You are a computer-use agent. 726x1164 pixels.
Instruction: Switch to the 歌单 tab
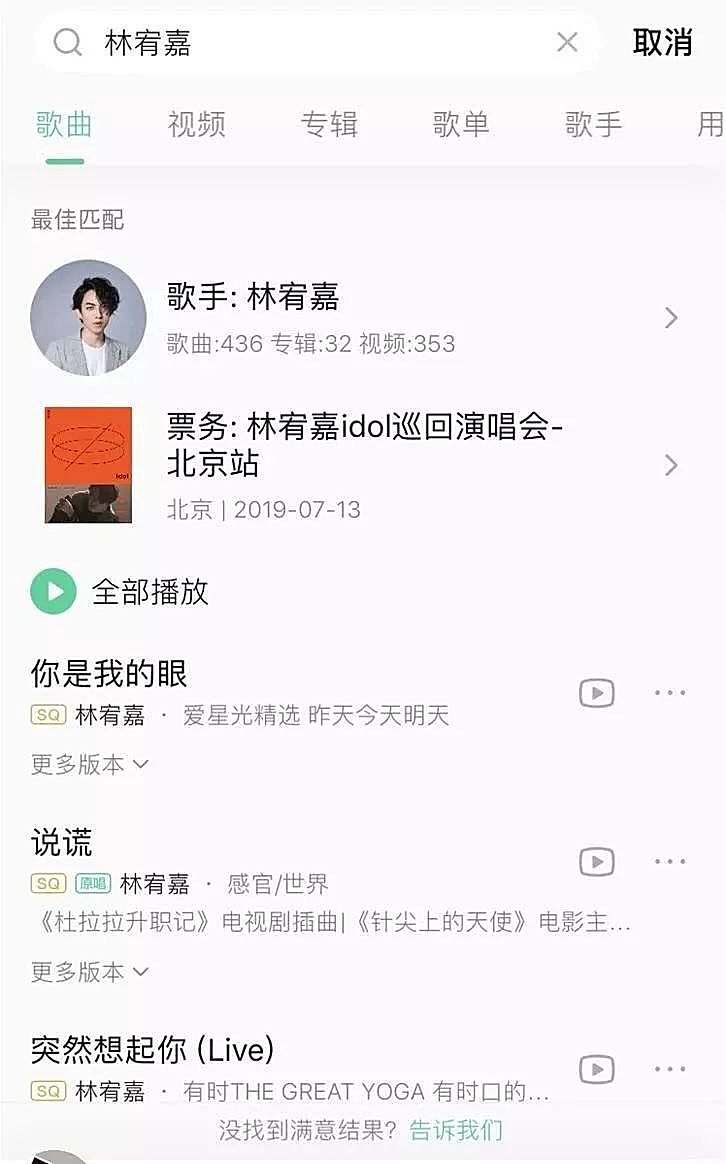[x=461, y=124]
